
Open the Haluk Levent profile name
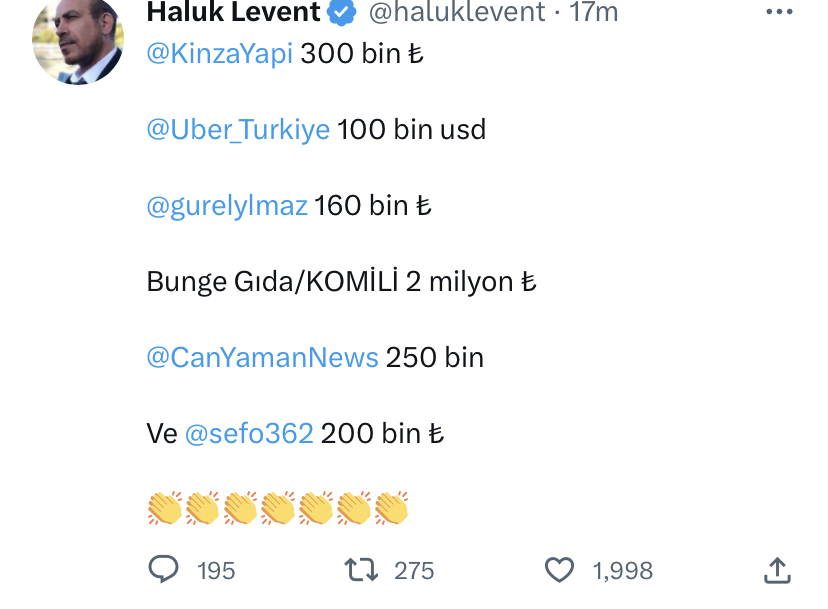click(233, 12)
